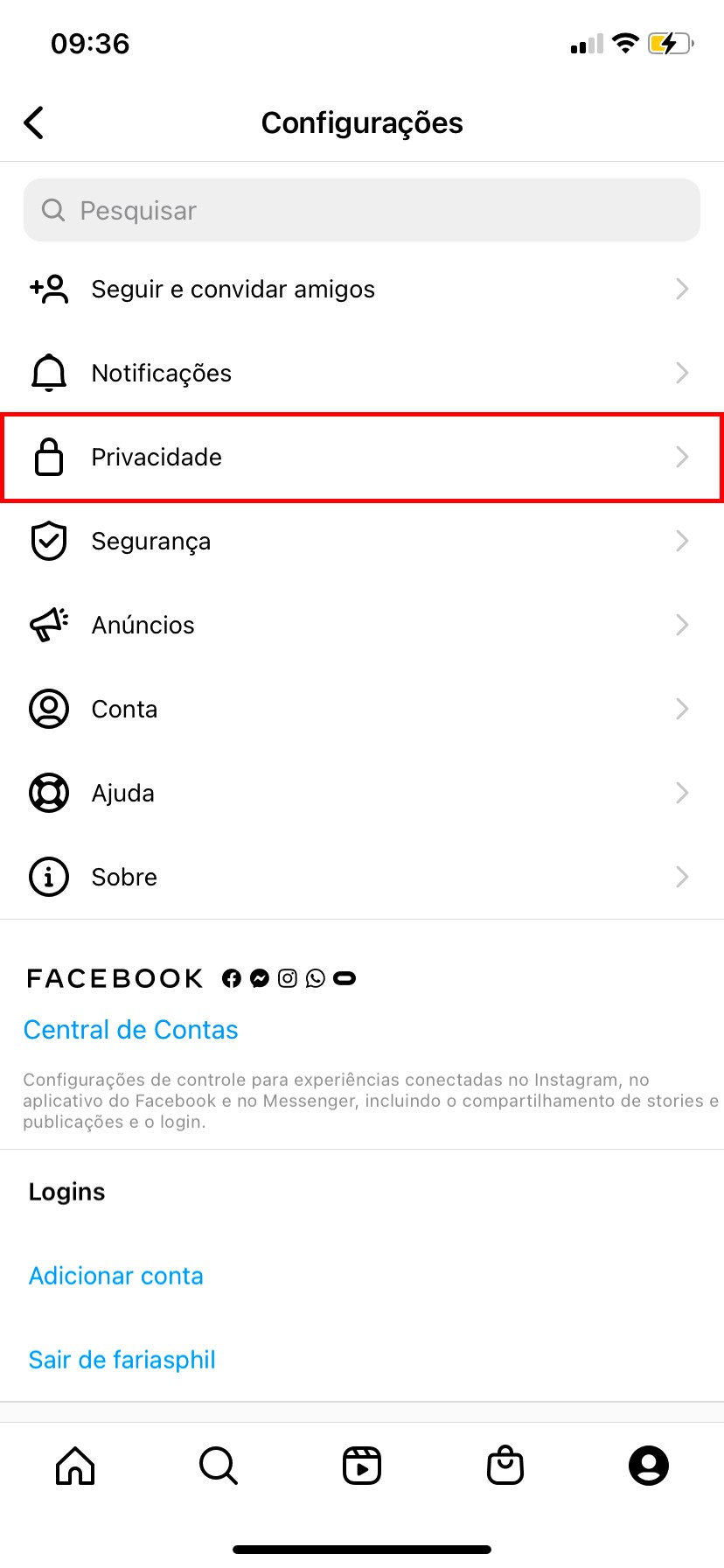Screen dimensions: 724x1568
Task: Open Seguir e convidar amigos
Action: point(362,289)
